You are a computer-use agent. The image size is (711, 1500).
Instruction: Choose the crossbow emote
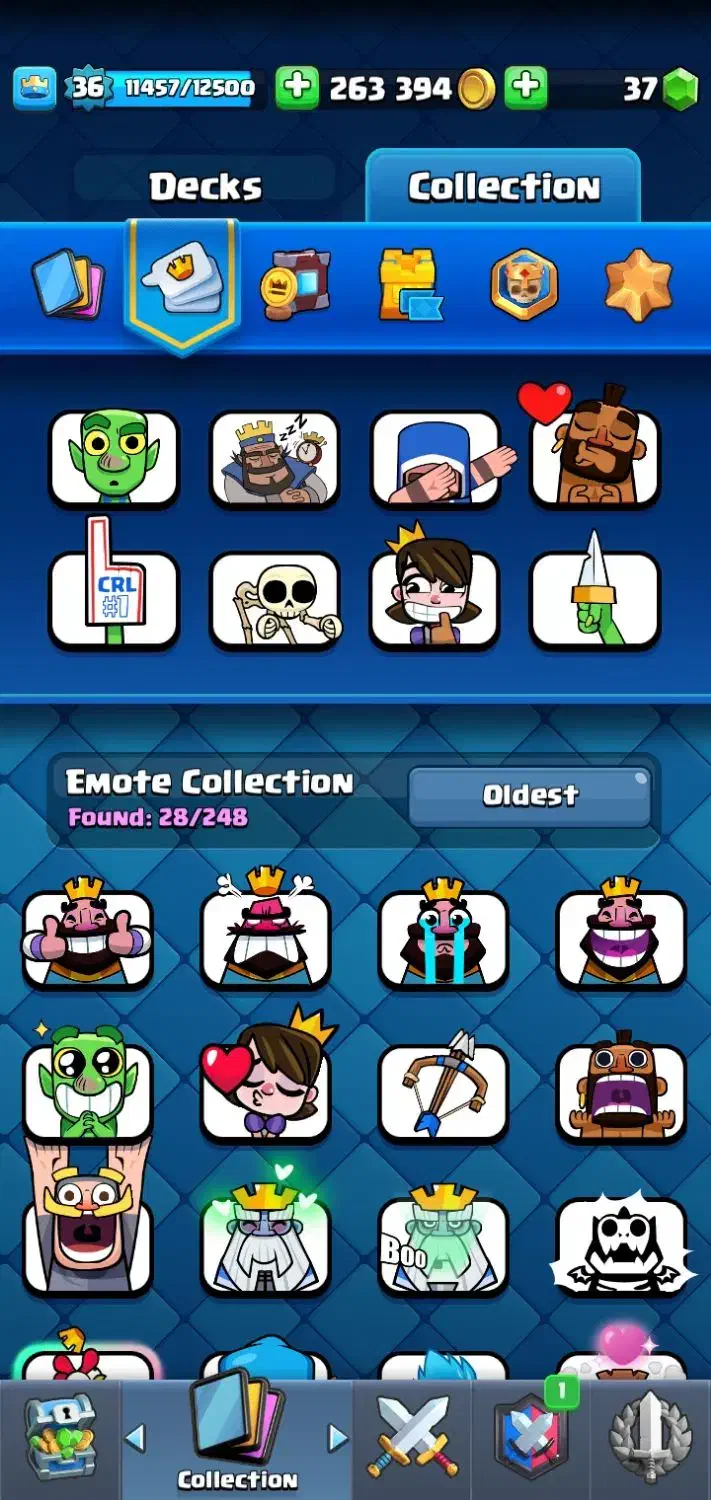(x=443, y=1092)
